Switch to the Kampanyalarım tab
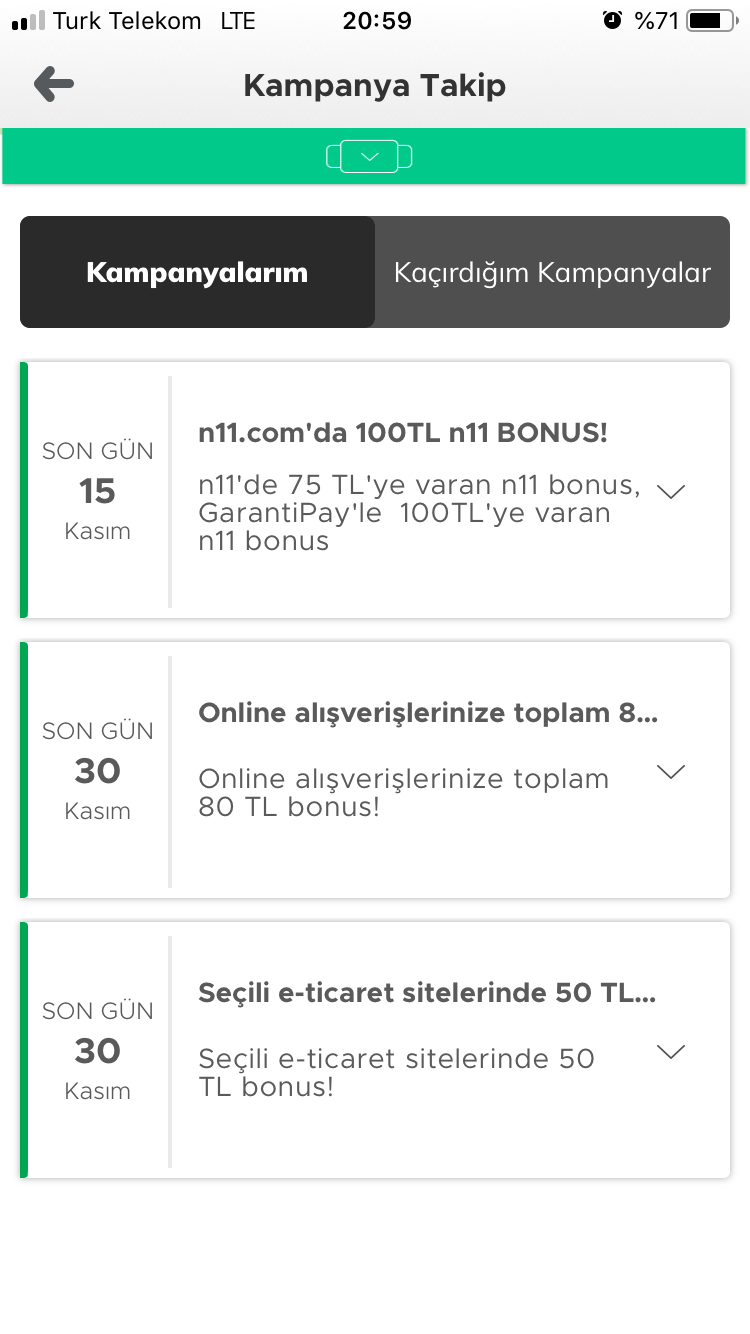The image size is (750, 1334). pyautogui.click(x=197, y=272)
